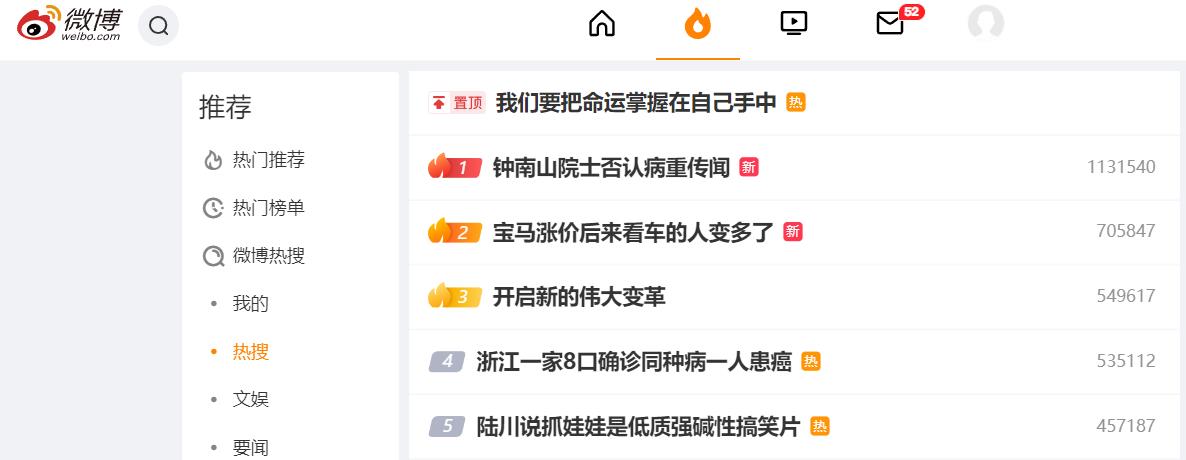Open the profile avatar
This screenshot has height=460, width=1186.
(985, 23)
